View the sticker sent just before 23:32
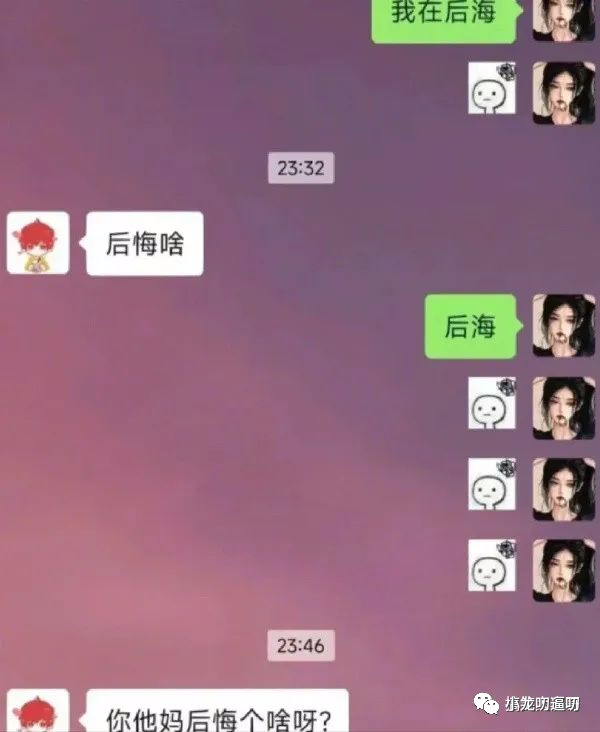 click(x=492, y=89)
